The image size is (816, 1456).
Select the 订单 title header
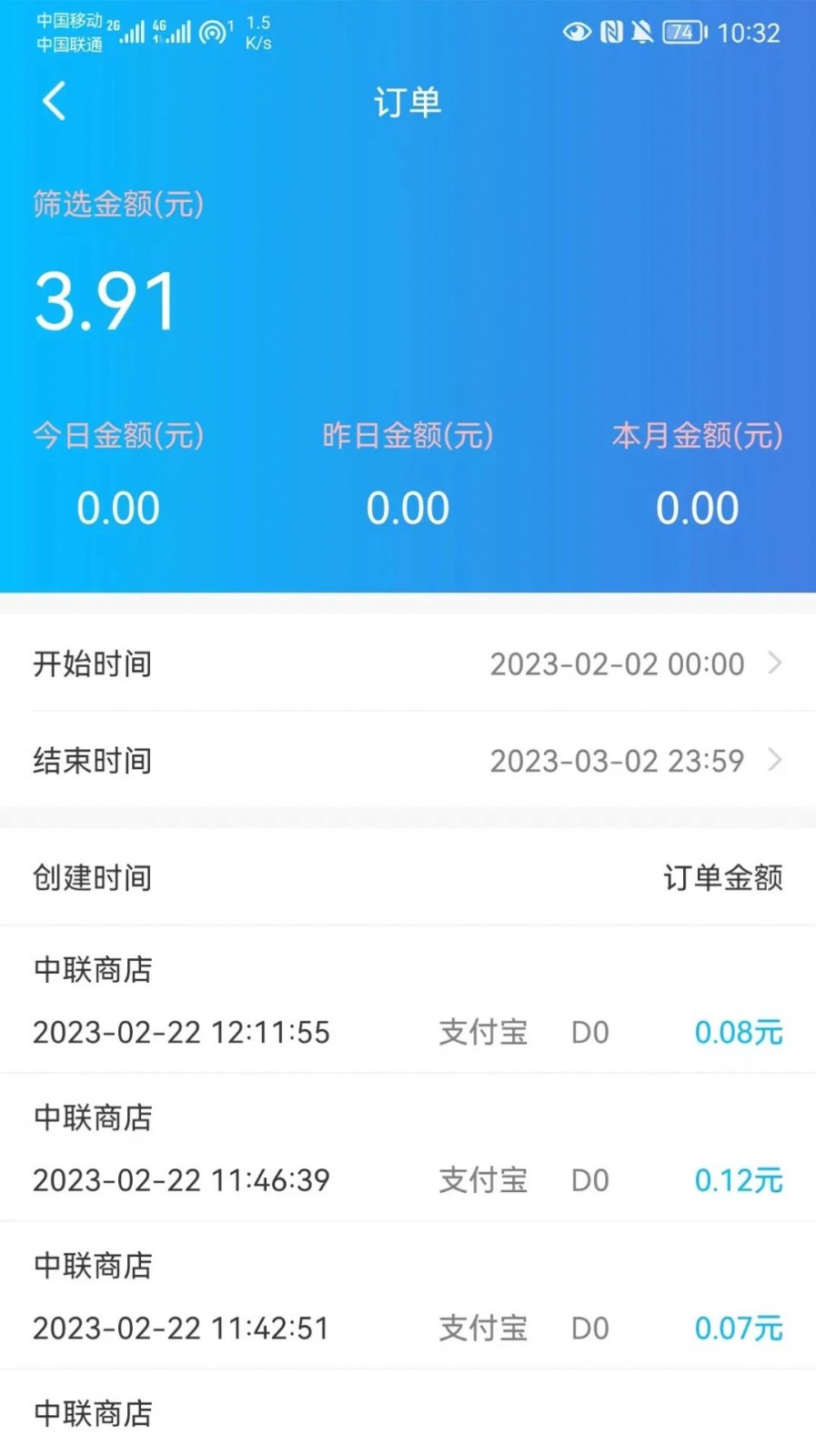[x=408, y=103]
